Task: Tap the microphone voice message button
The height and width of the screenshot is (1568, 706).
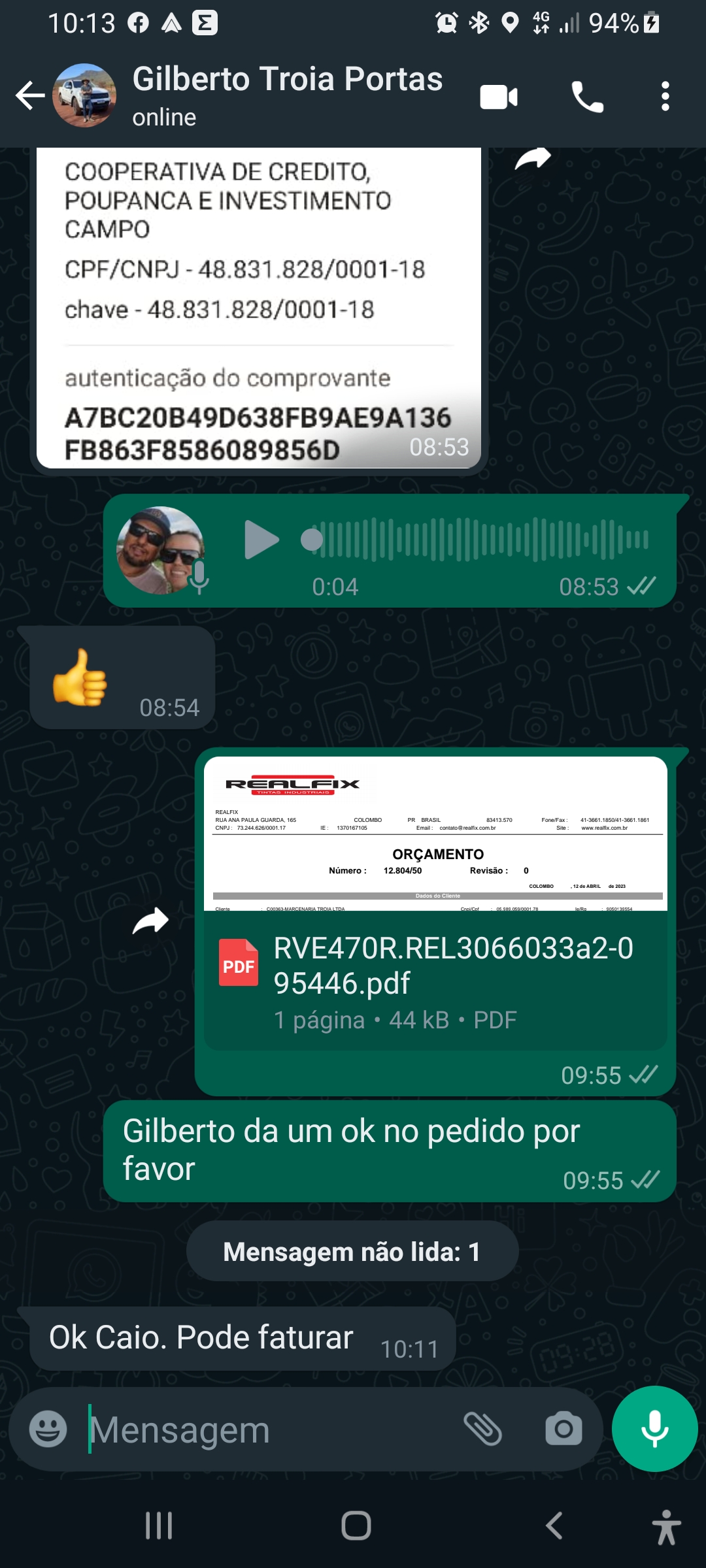Action: tap(654, 1429)
